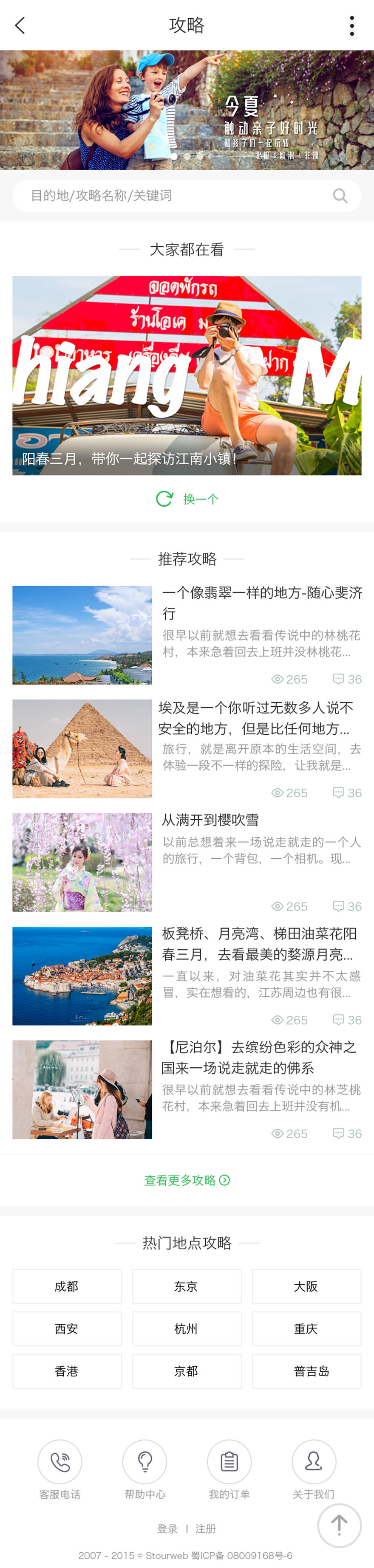The height and width of the screenshot is (1568, 374).
Task: Open the three-dot overflow menu
Action: click(x=351, y=25)
